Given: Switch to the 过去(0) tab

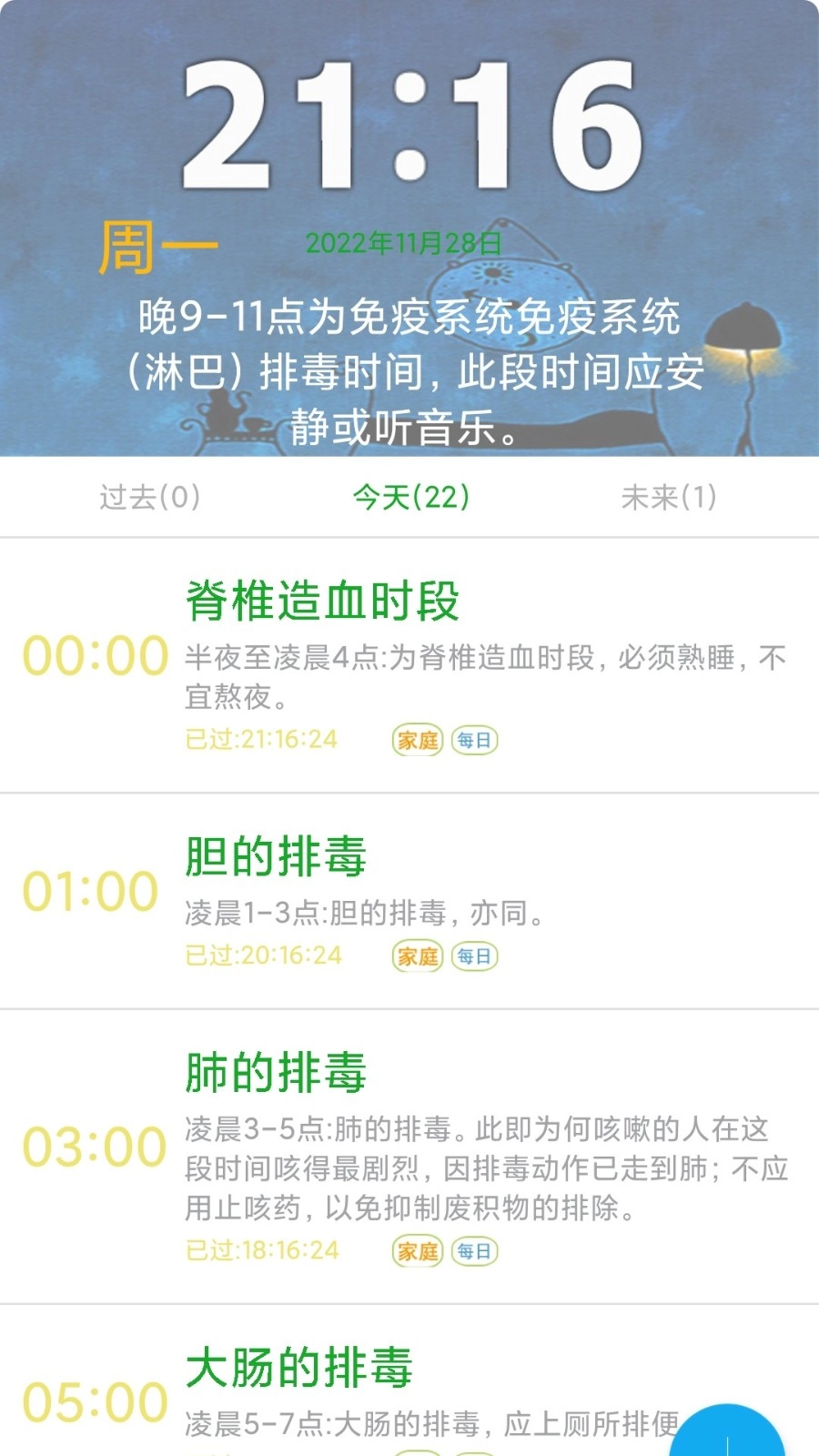Looking at the screenshot, I should 148,497.
